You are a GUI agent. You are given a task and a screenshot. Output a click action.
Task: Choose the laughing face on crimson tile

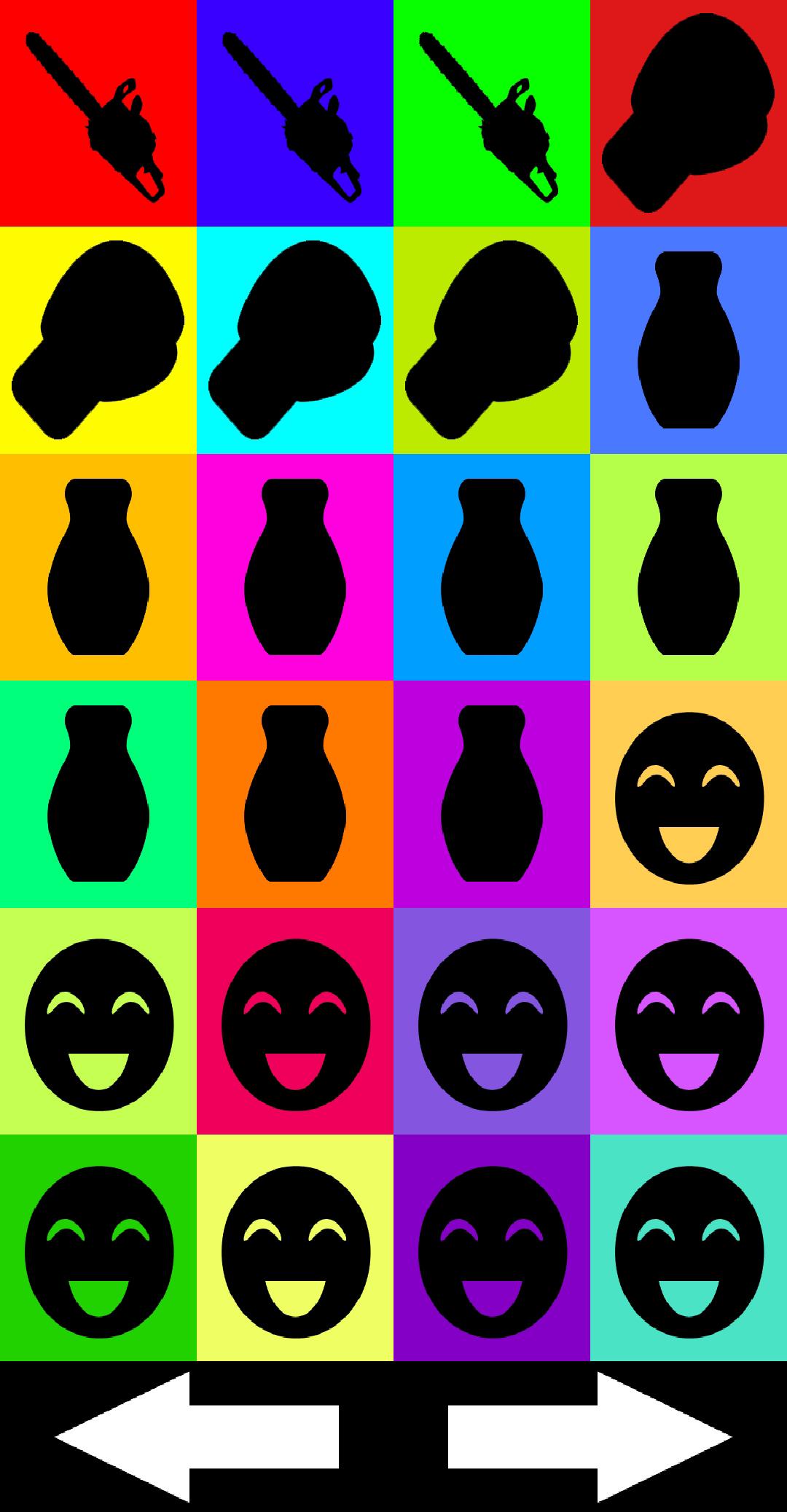click(x=295, y=1021)
